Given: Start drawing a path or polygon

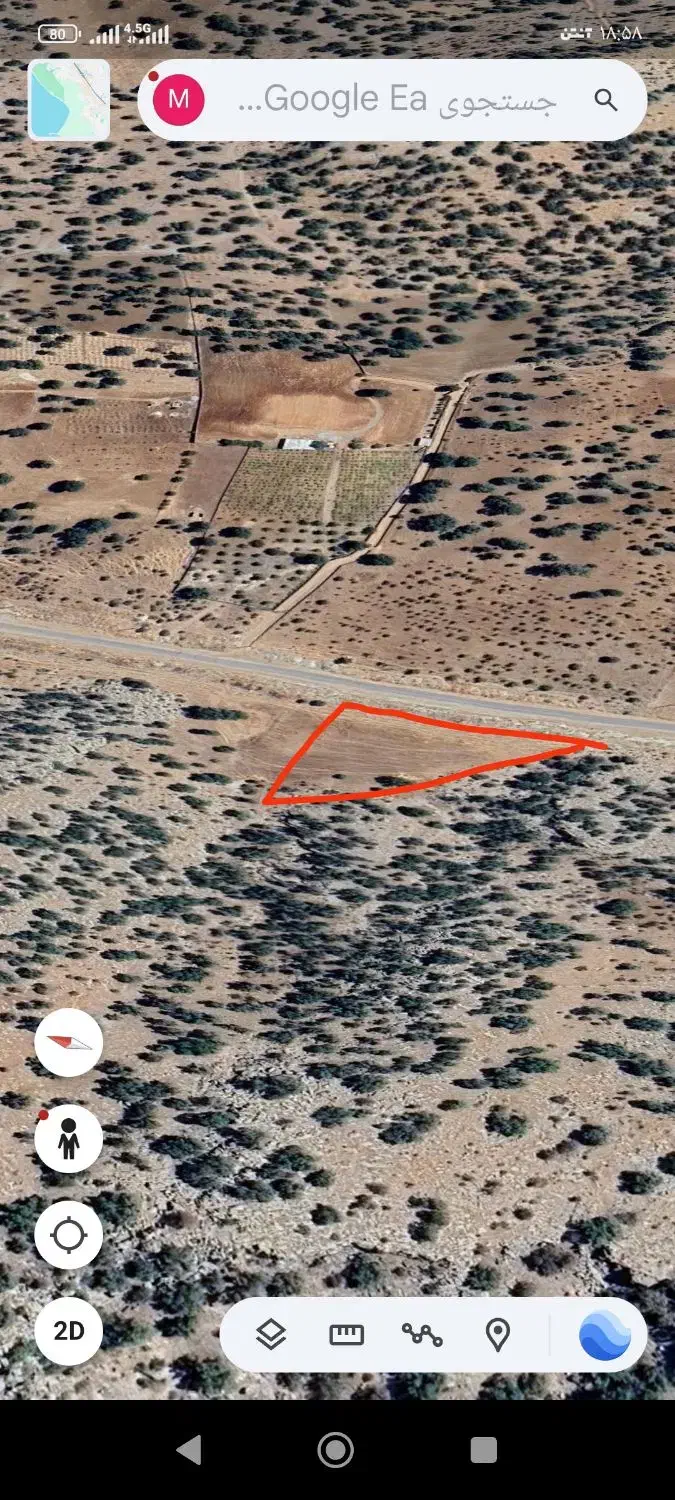Looking at the screenshot, I should [x=422, y=1334].
